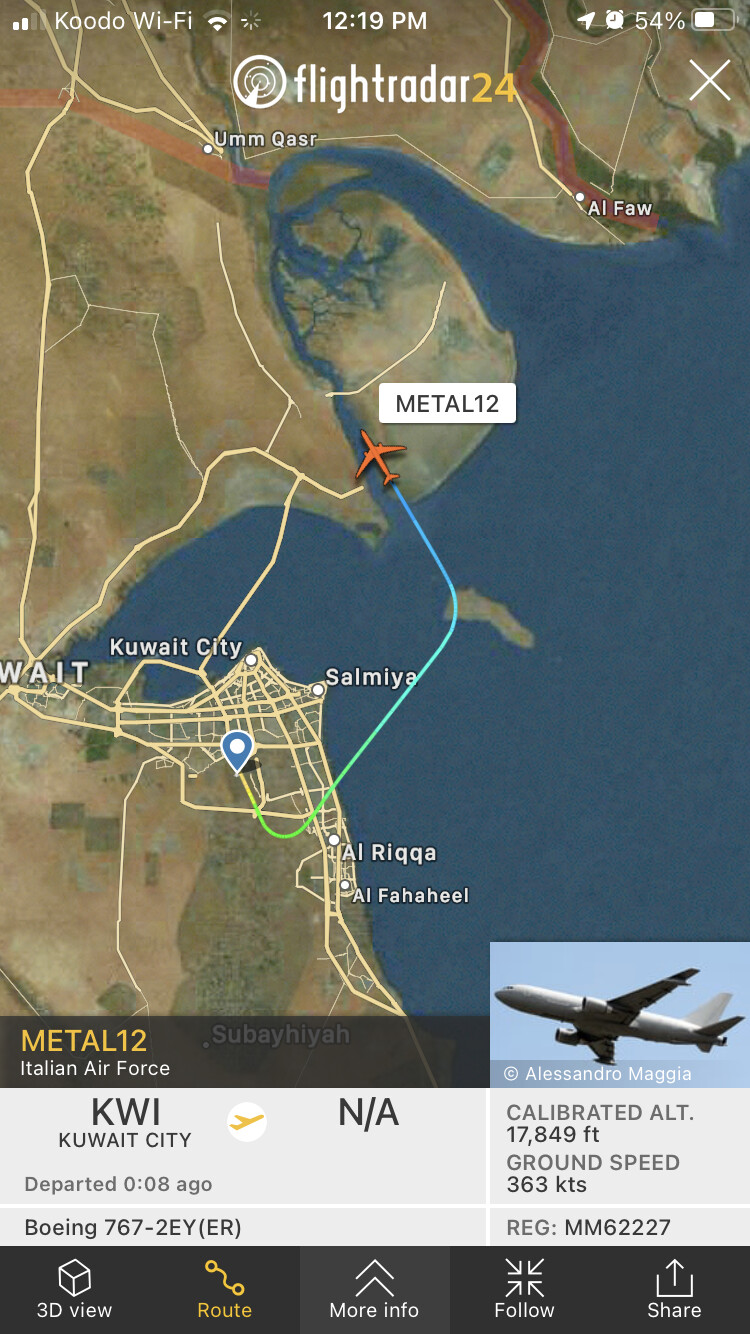
Task: Toggle the Route display
Action: pos(224,1290)
